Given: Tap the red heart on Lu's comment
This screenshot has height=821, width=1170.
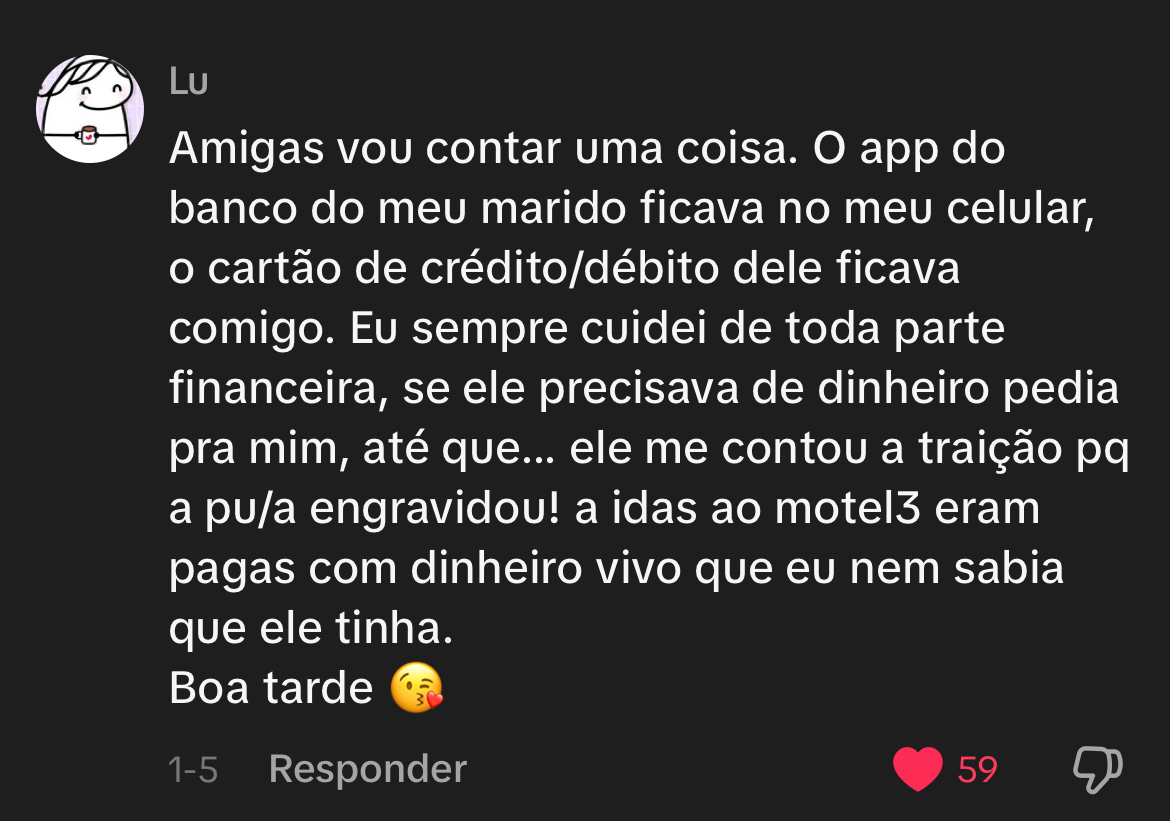Looking at the screenshot, I should click(917, 769).
